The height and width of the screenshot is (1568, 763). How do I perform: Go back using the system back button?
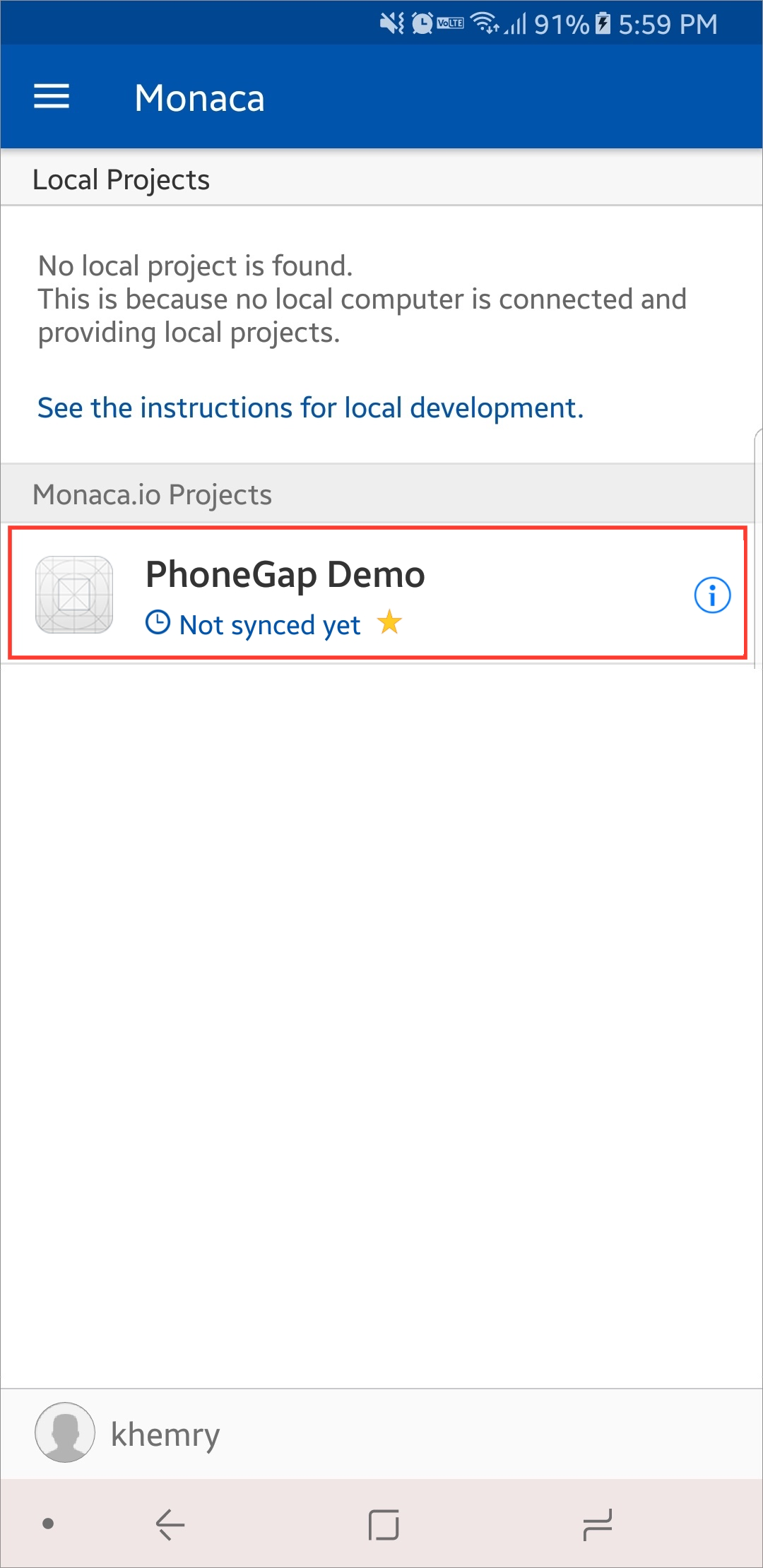[x=170, y=1524]
